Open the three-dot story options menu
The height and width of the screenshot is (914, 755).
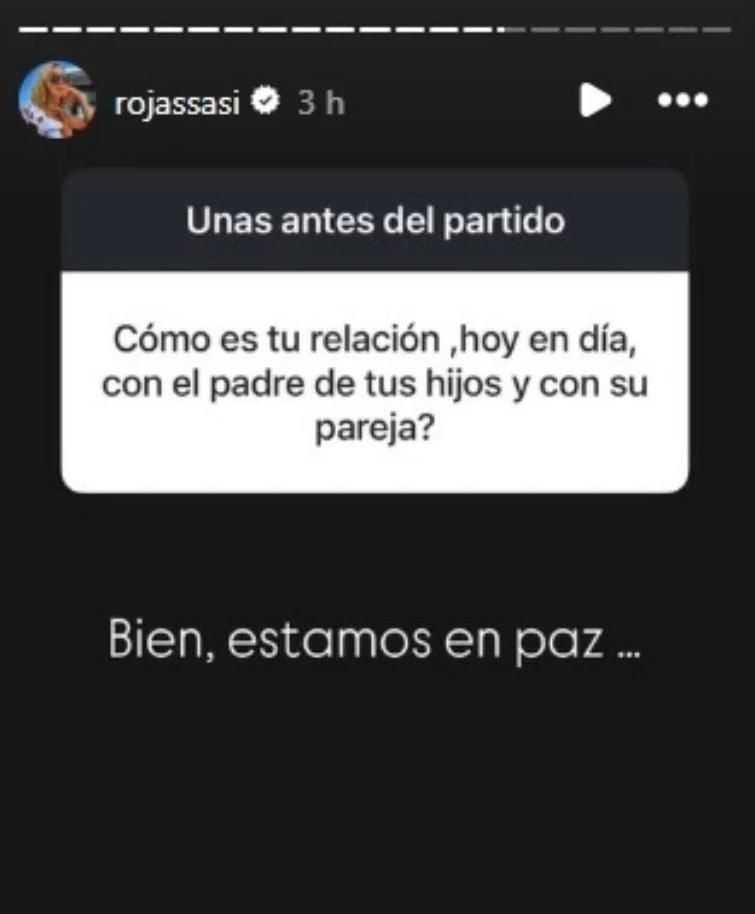point(684,100)
